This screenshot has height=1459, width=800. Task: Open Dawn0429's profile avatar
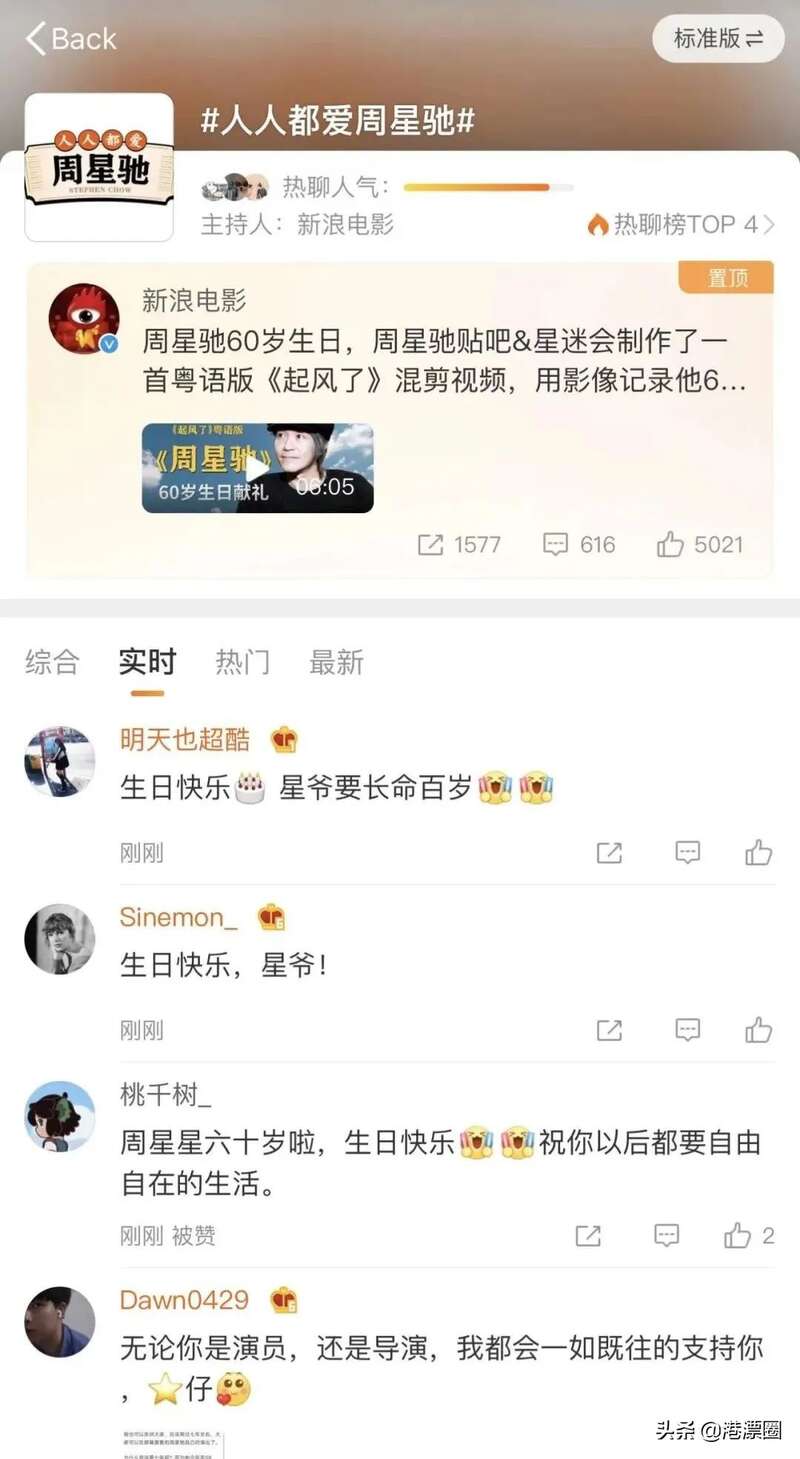point(59,1322)
